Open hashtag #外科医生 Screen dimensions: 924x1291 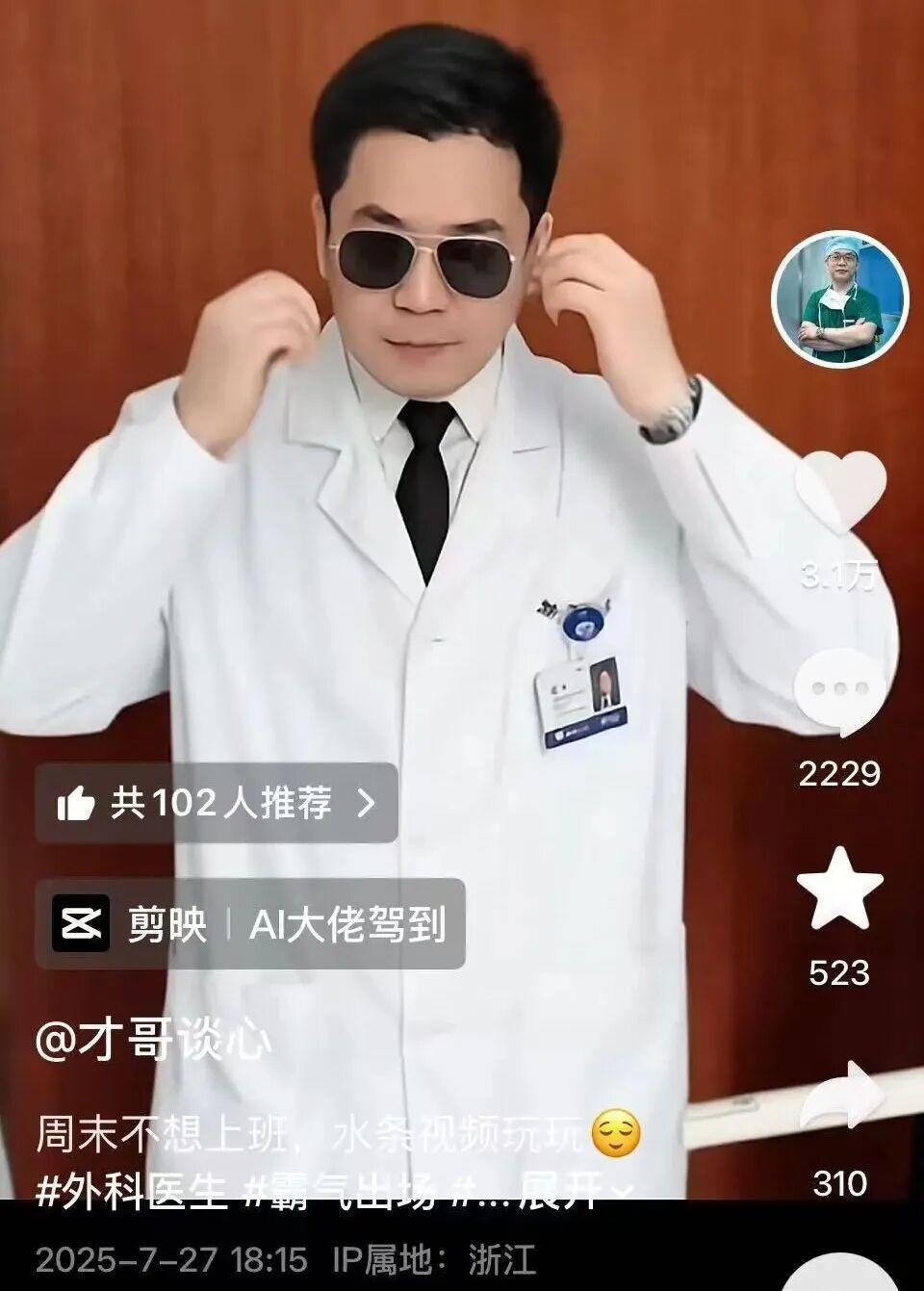tap(137, 1193)
